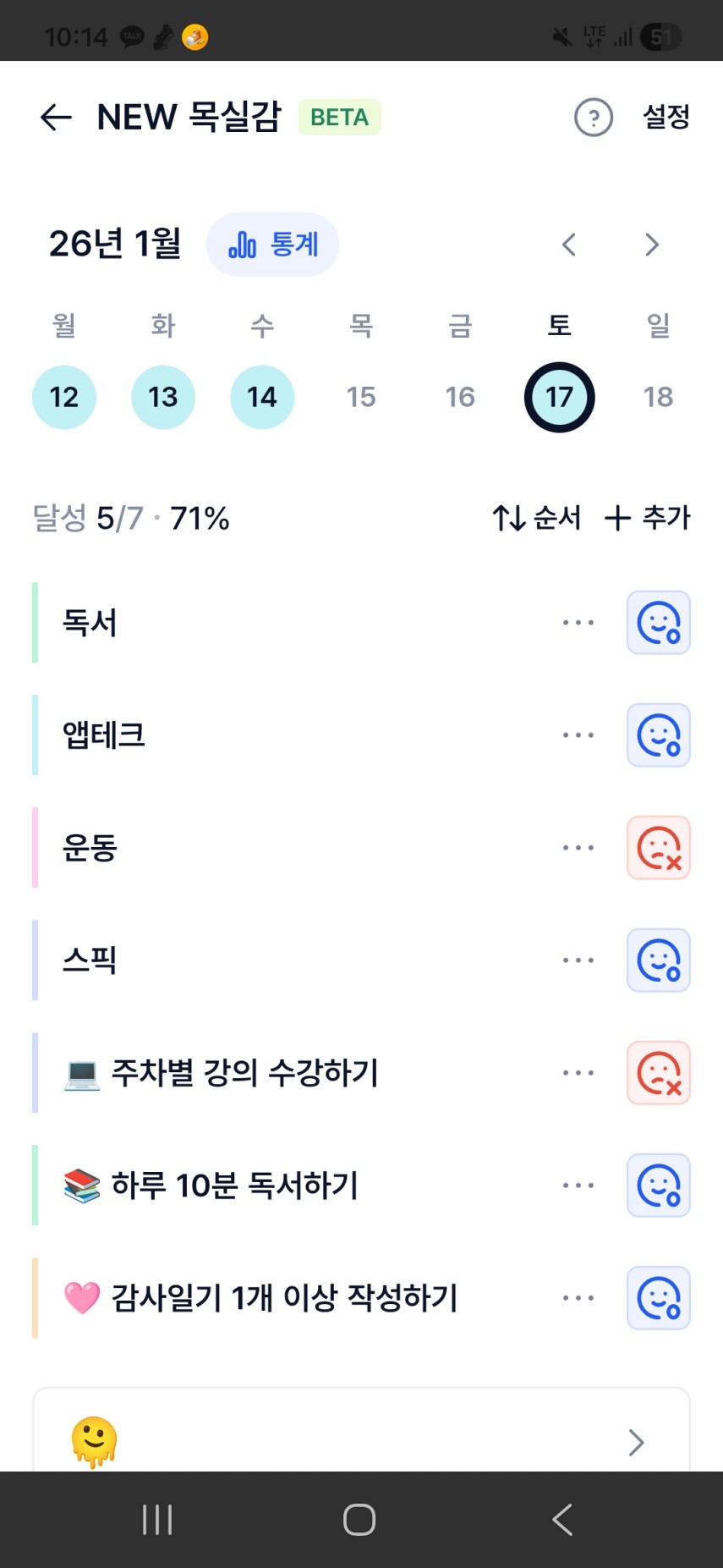Toggle completion for 주차별 강의 수강하기
723x1568 pixels.
pos(659,1073)
